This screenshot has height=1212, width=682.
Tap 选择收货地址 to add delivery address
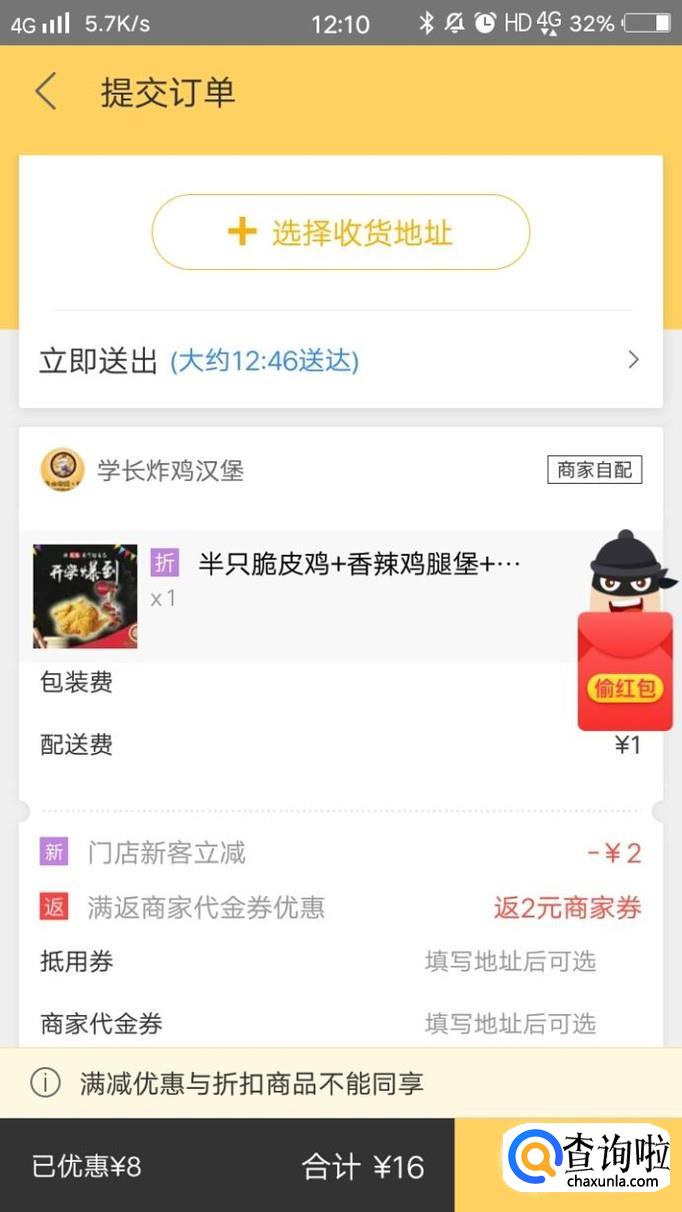[x=340, y=233]
